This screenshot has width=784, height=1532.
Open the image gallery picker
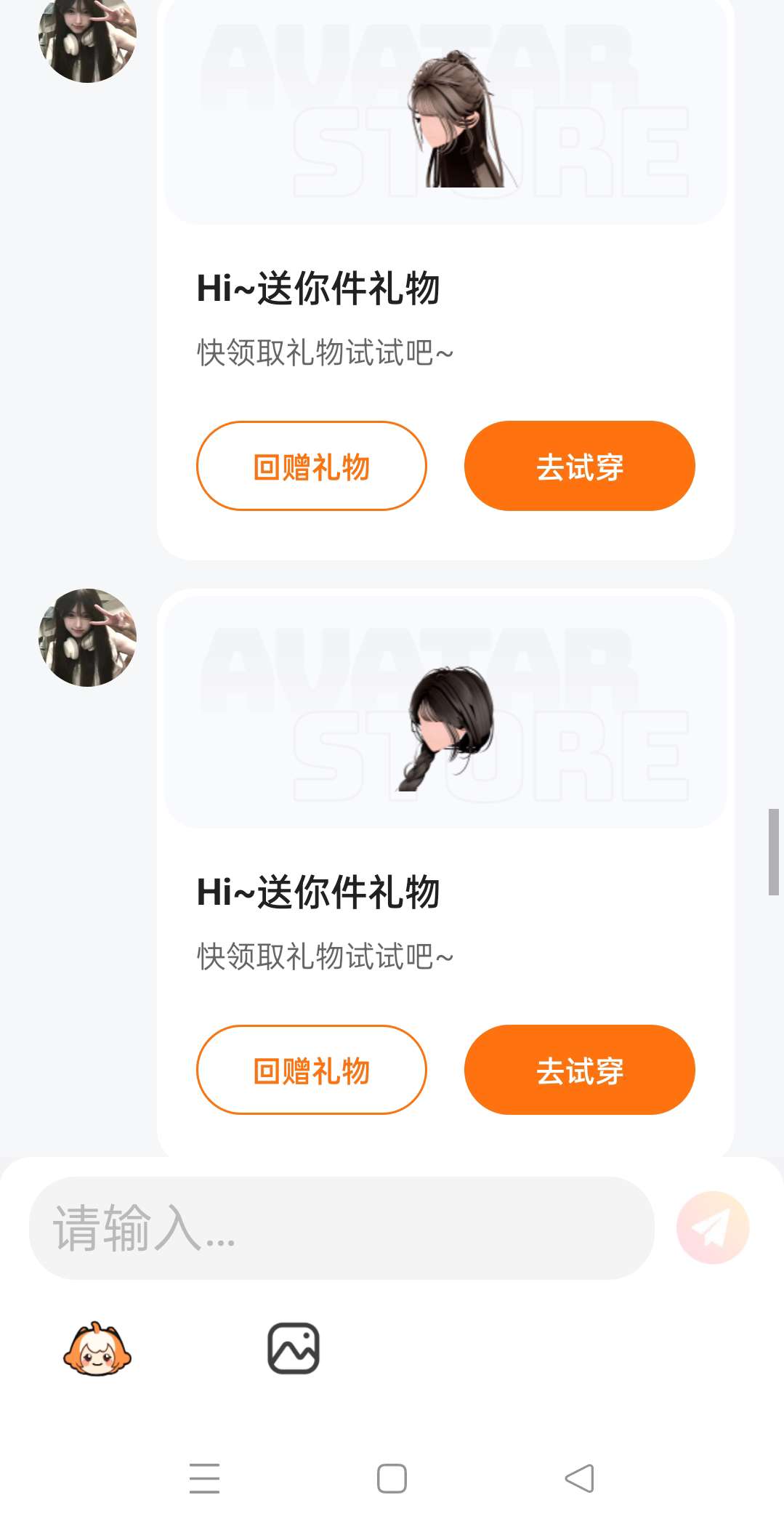(x=294, y=1349)
